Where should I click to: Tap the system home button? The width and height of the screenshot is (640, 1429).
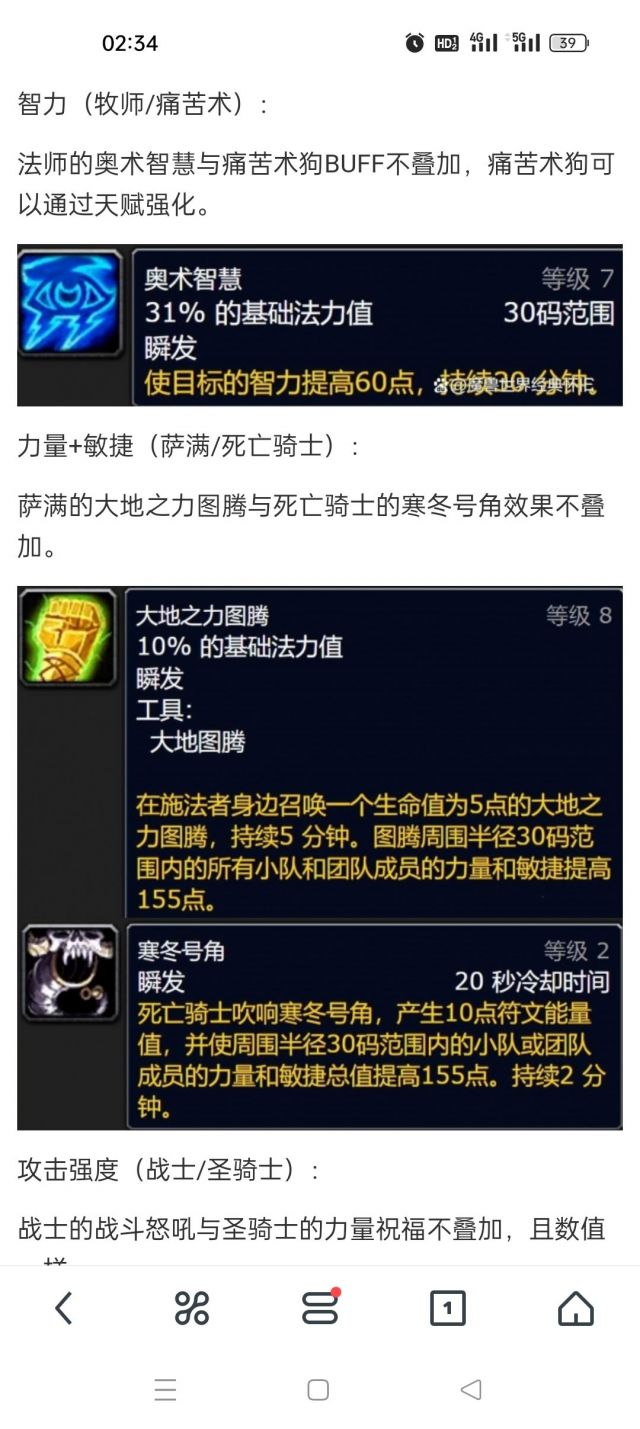click(318, 1389)
